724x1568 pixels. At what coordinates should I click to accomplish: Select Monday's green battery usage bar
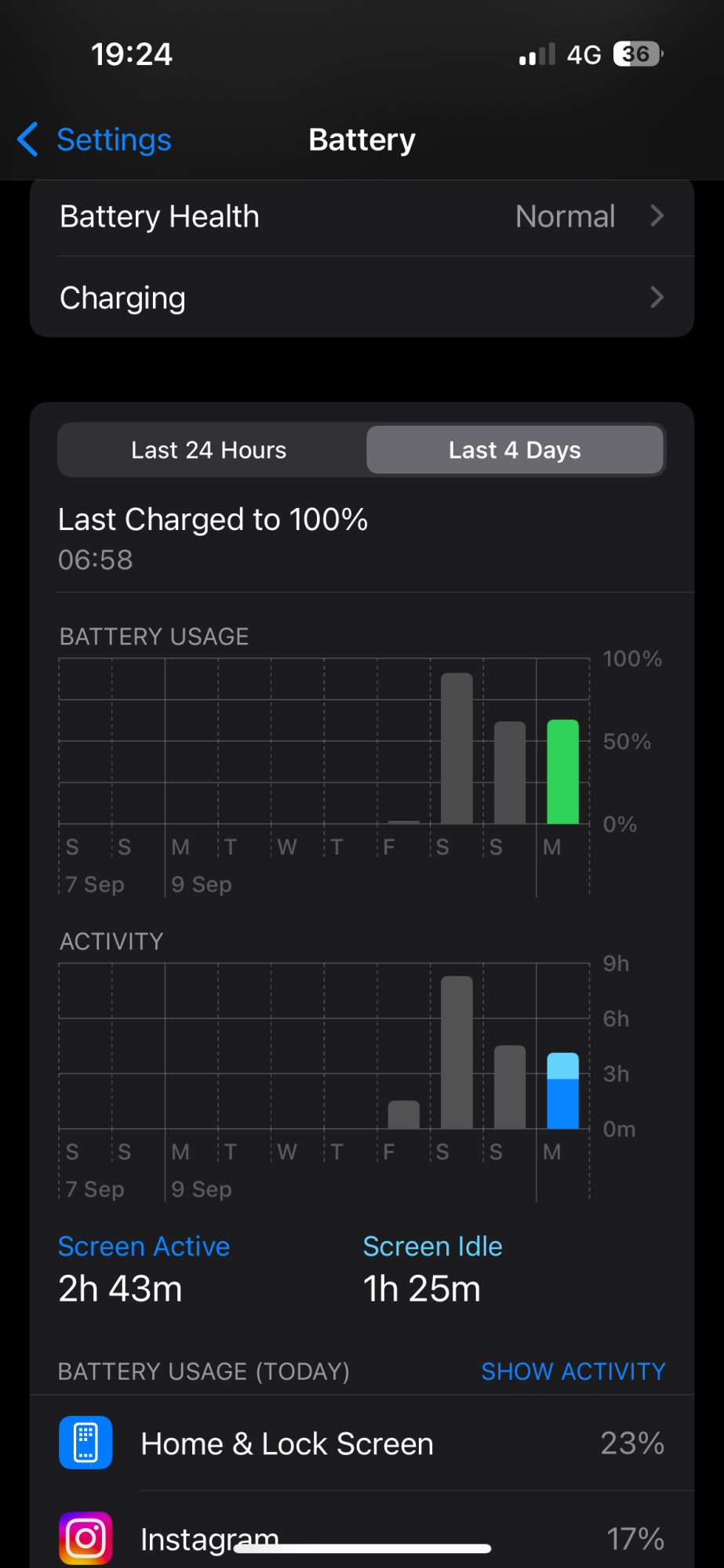(562, 772)
